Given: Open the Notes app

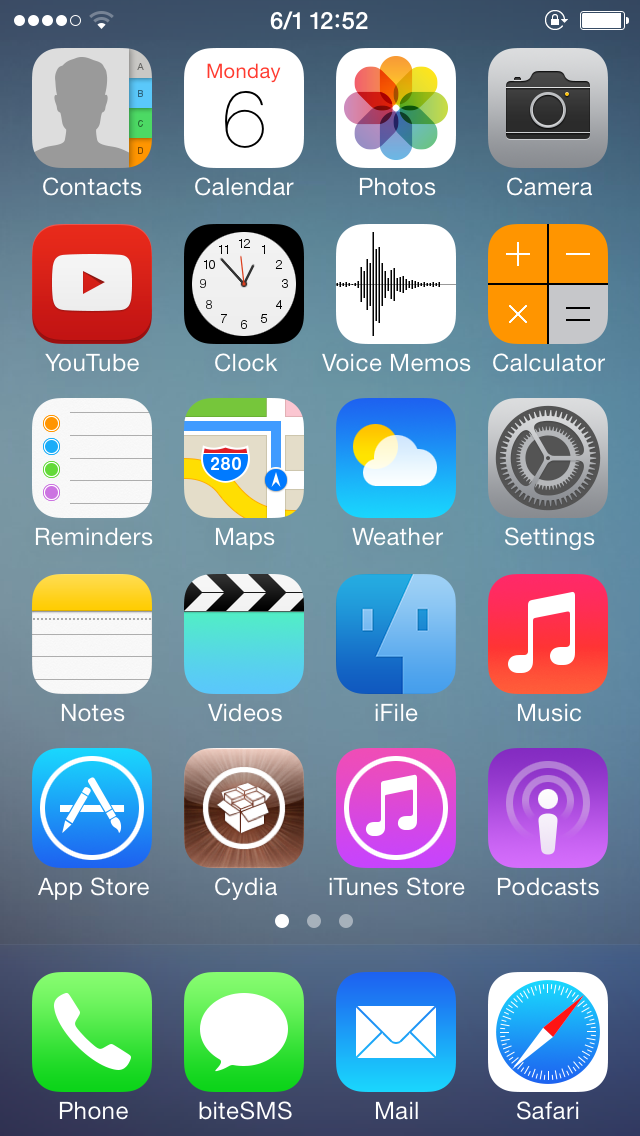Looking at the screenshot, I should coord(92,634).
